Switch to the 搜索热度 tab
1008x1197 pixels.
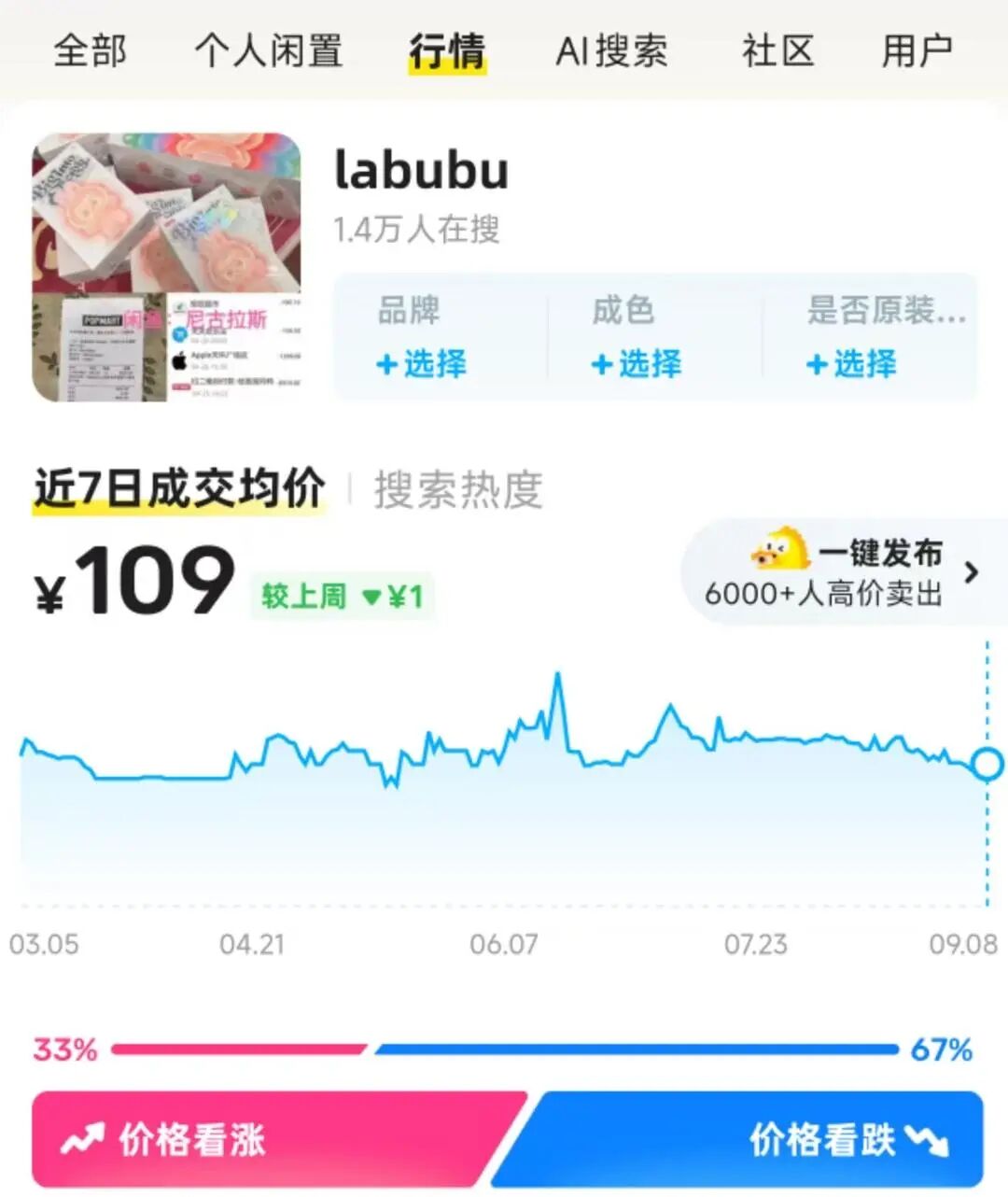pyautogui.click(x=459, y=488)
